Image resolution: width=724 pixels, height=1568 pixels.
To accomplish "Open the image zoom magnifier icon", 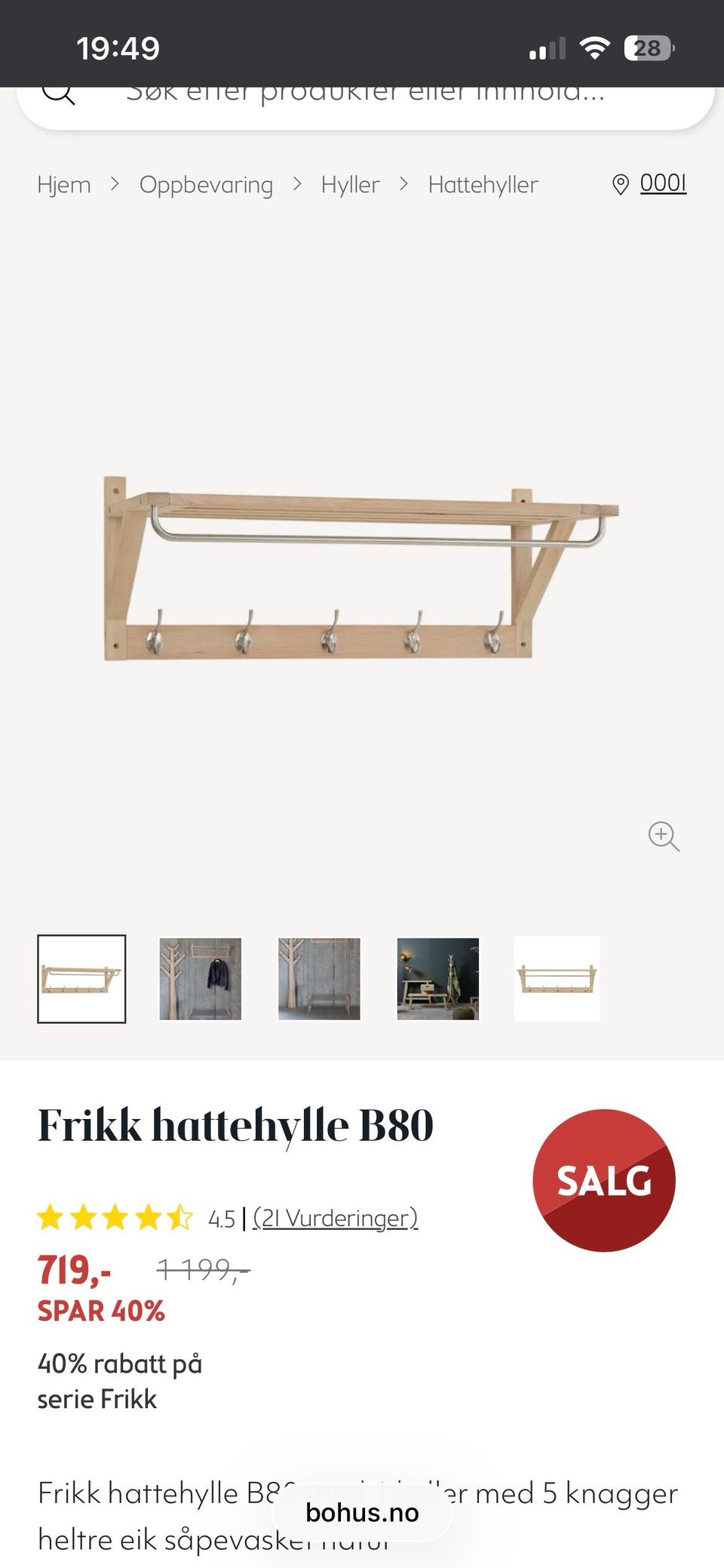I will tap(663, 836).
